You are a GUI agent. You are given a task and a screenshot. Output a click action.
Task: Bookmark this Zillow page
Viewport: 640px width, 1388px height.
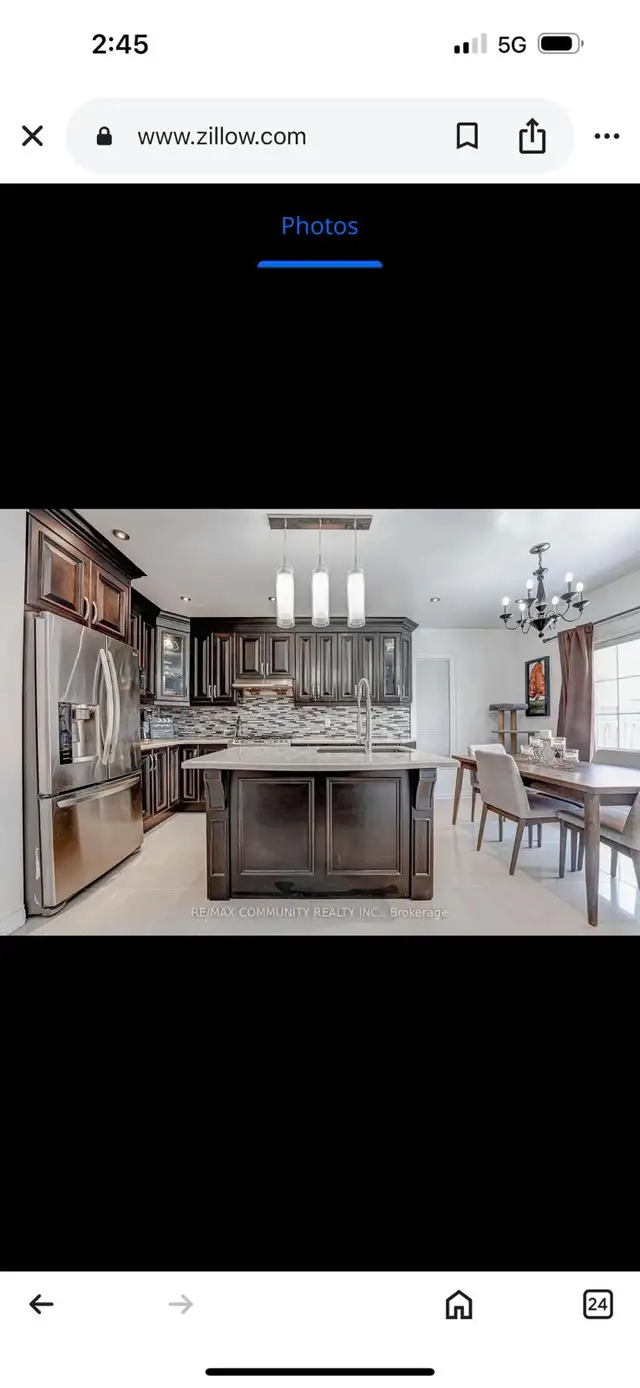click(x=467, y=136)
